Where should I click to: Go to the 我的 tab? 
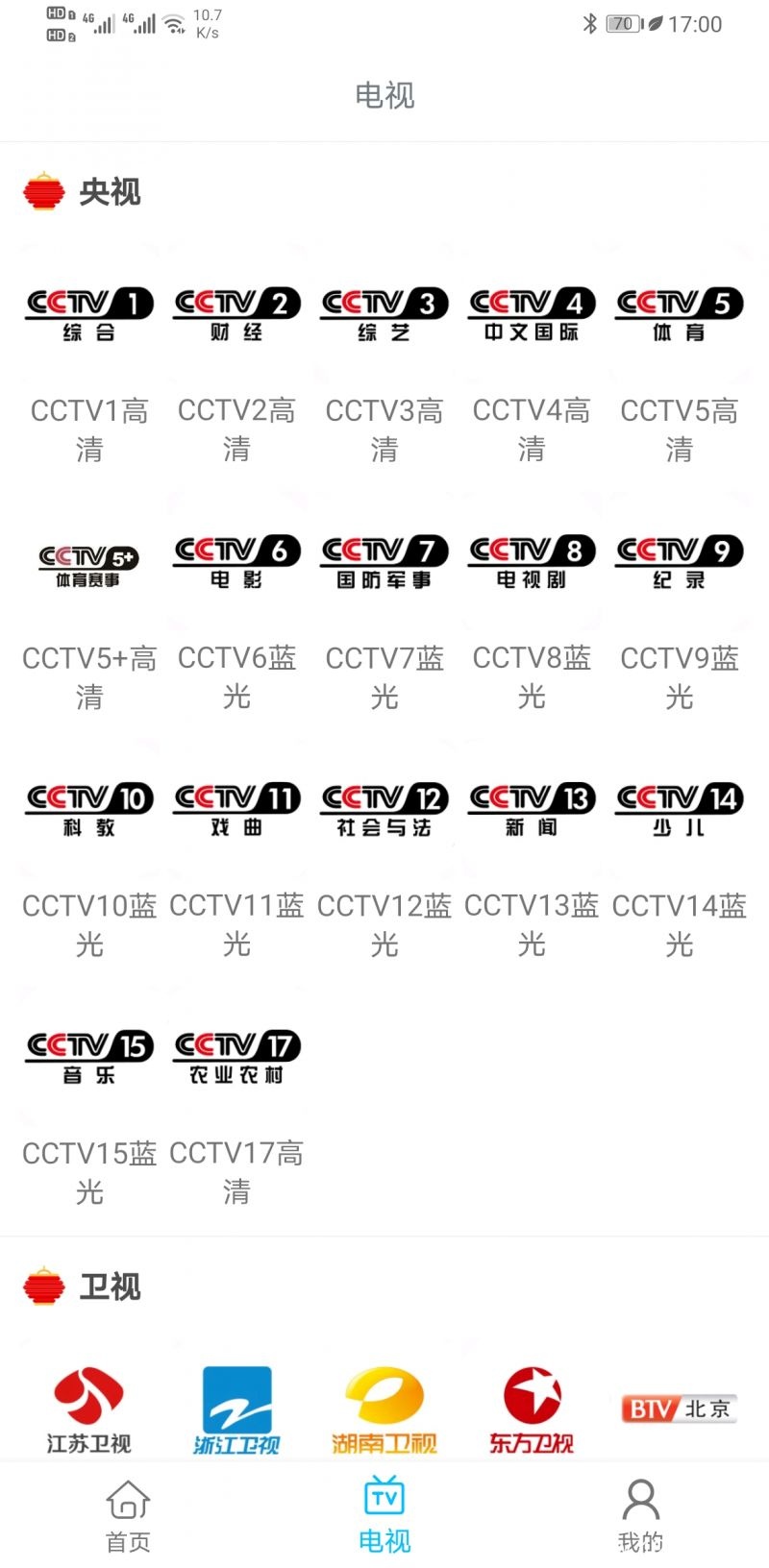640,1516
